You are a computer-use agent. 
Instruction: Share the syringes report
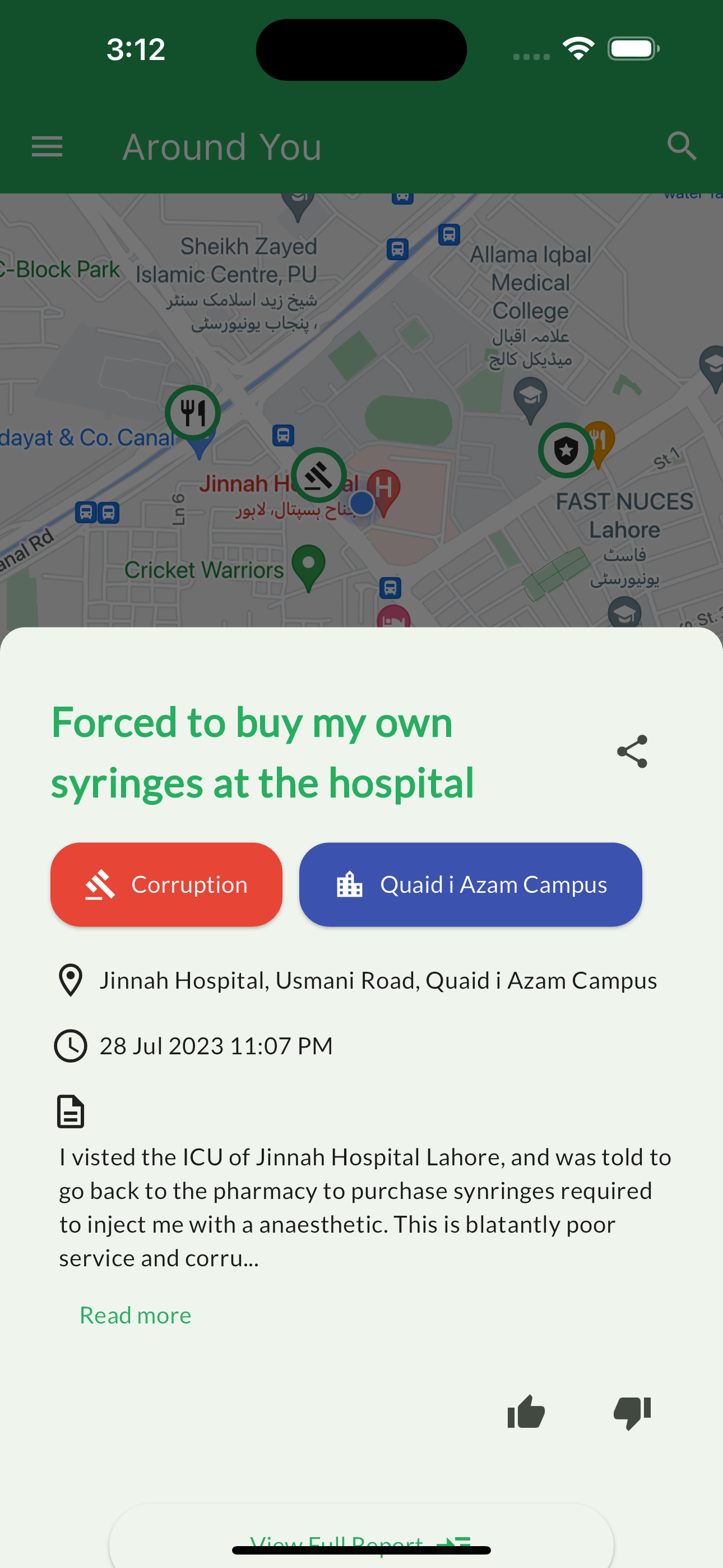click(632, 751)
